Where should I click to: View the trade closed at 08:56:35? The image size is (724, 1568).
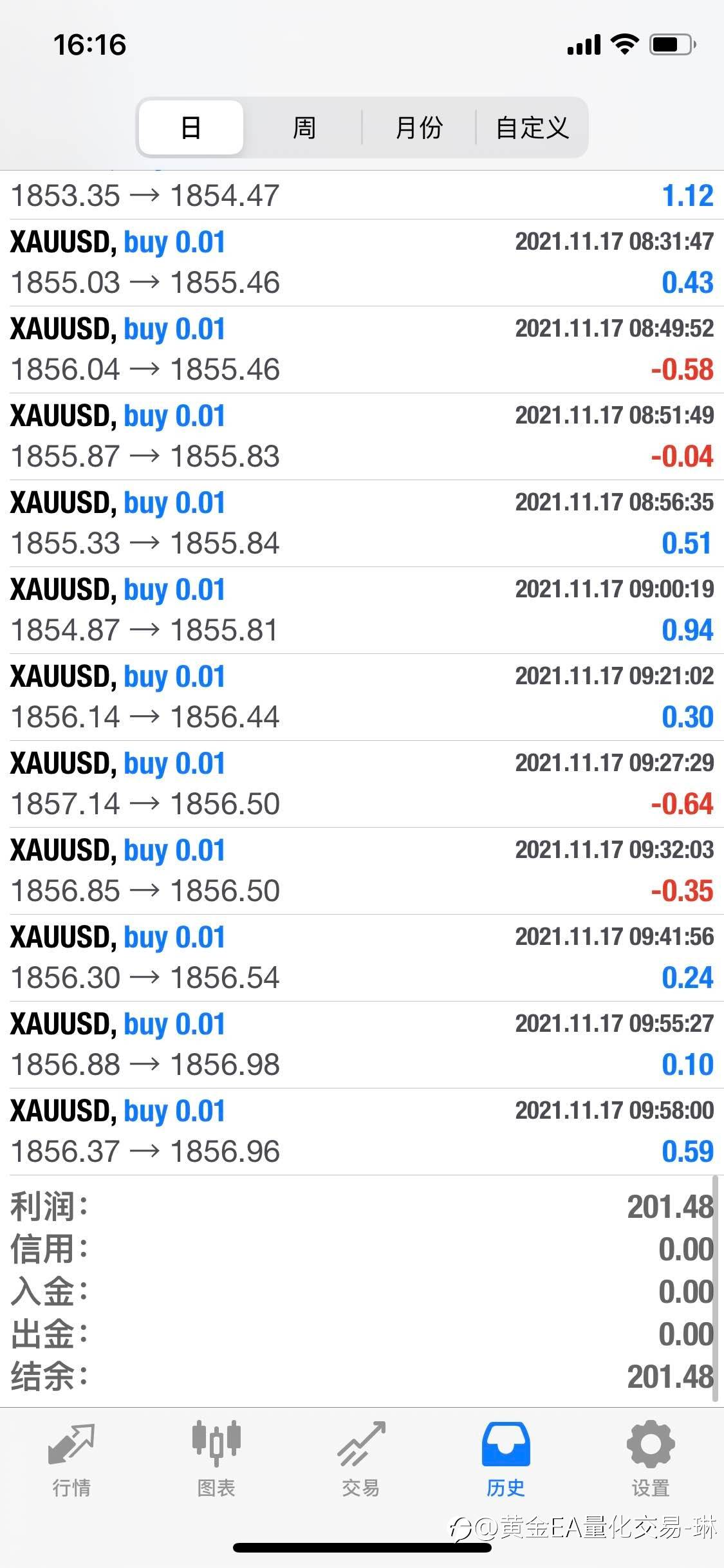tap(362, 523)
